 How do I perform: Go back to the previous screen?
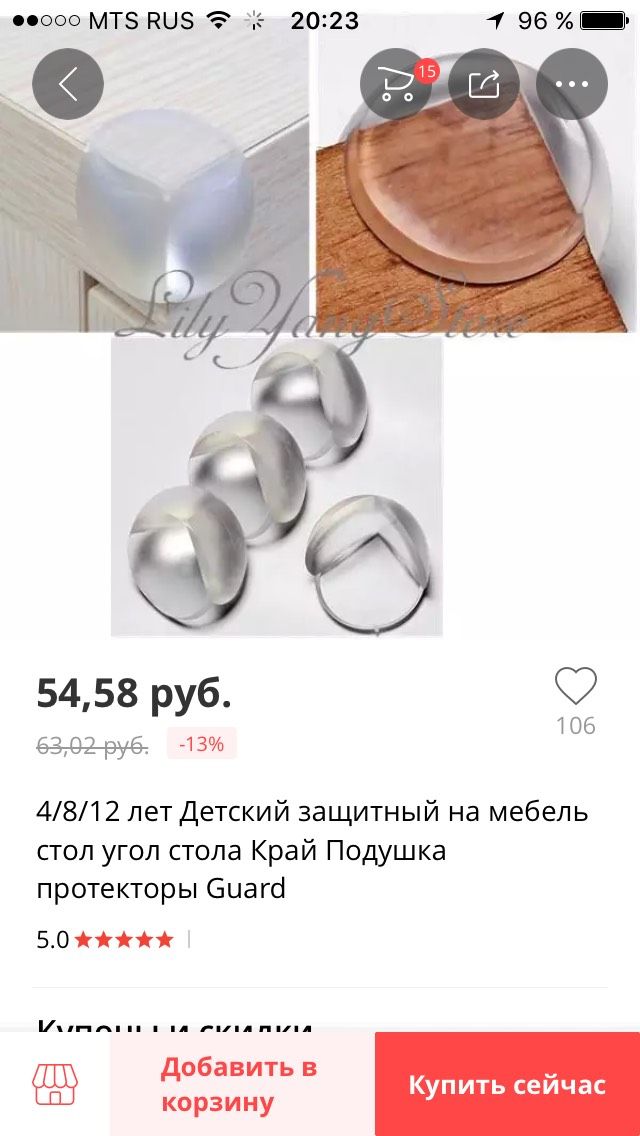coord(68,84)
